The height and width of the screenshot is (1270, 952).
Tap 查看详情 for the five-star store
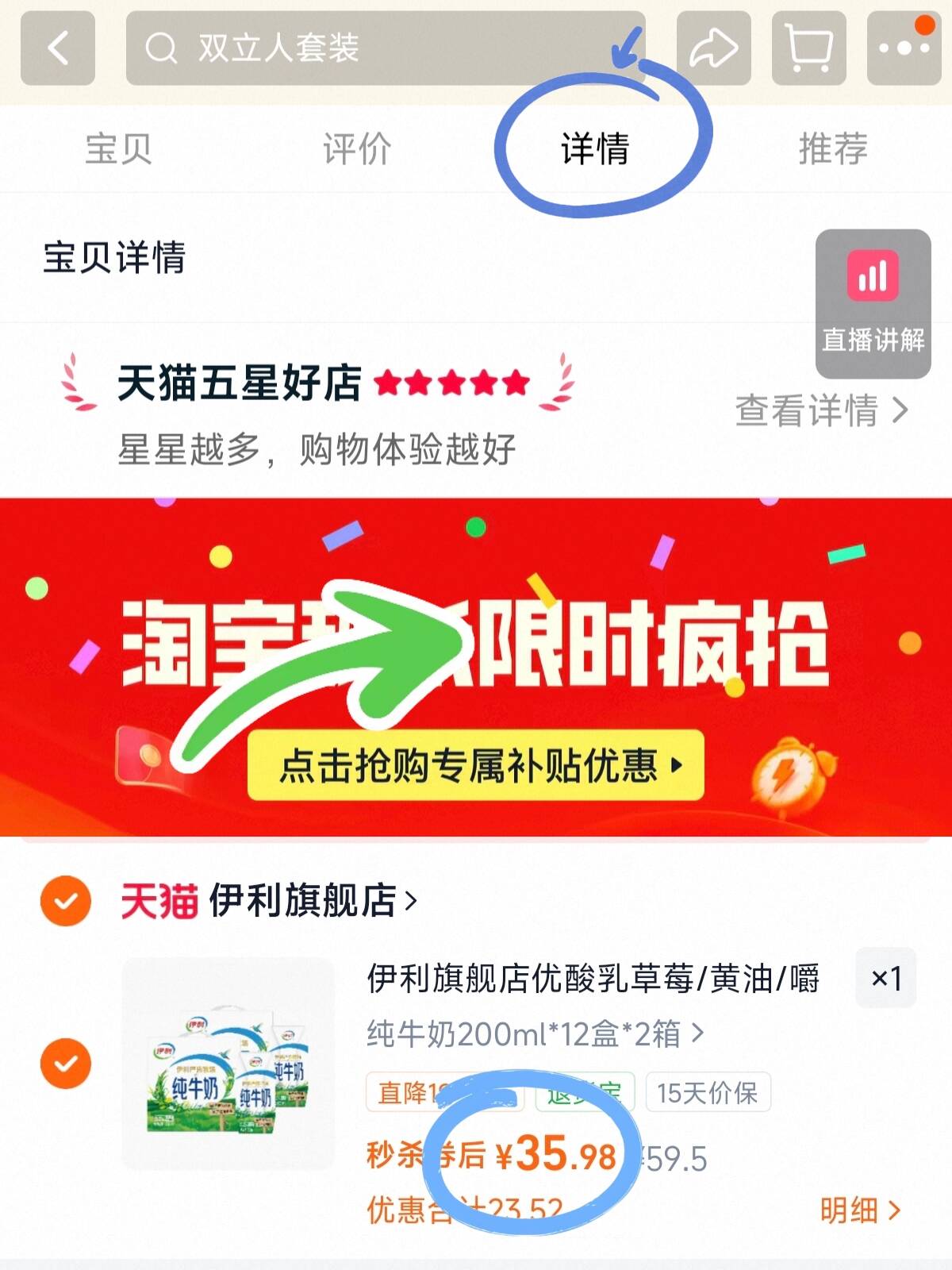point(820,410)
